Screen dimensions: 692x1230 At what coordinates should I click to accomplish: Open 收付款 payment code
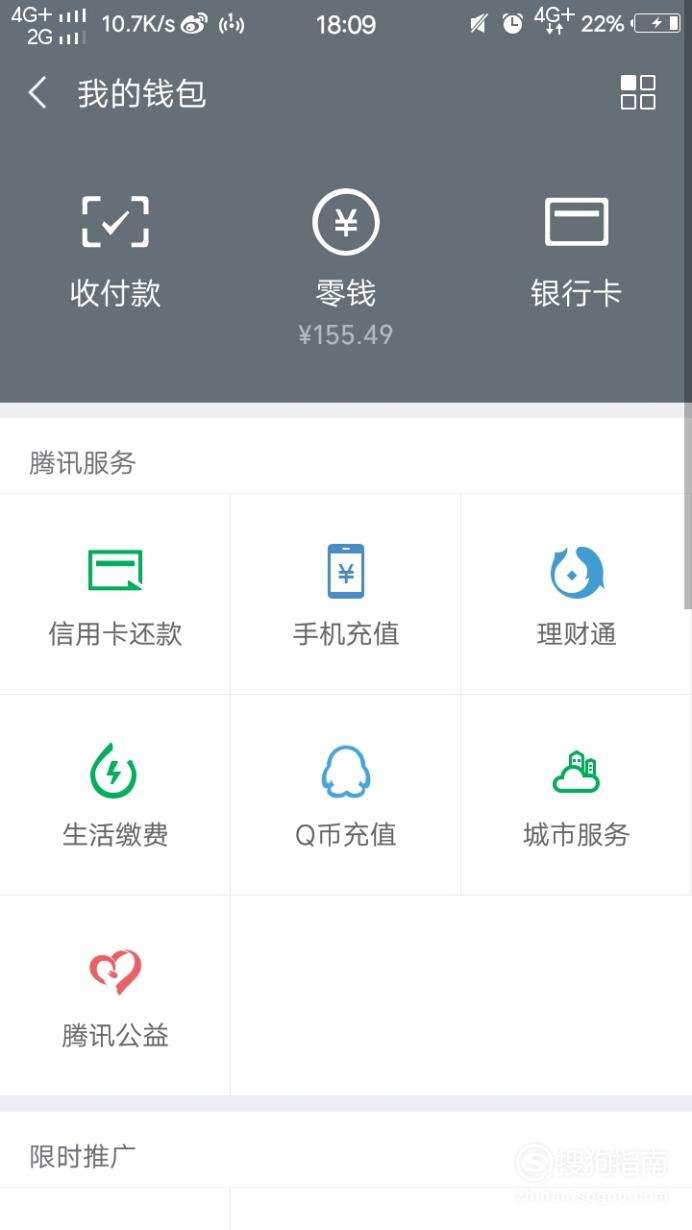(x=115, y=251)
